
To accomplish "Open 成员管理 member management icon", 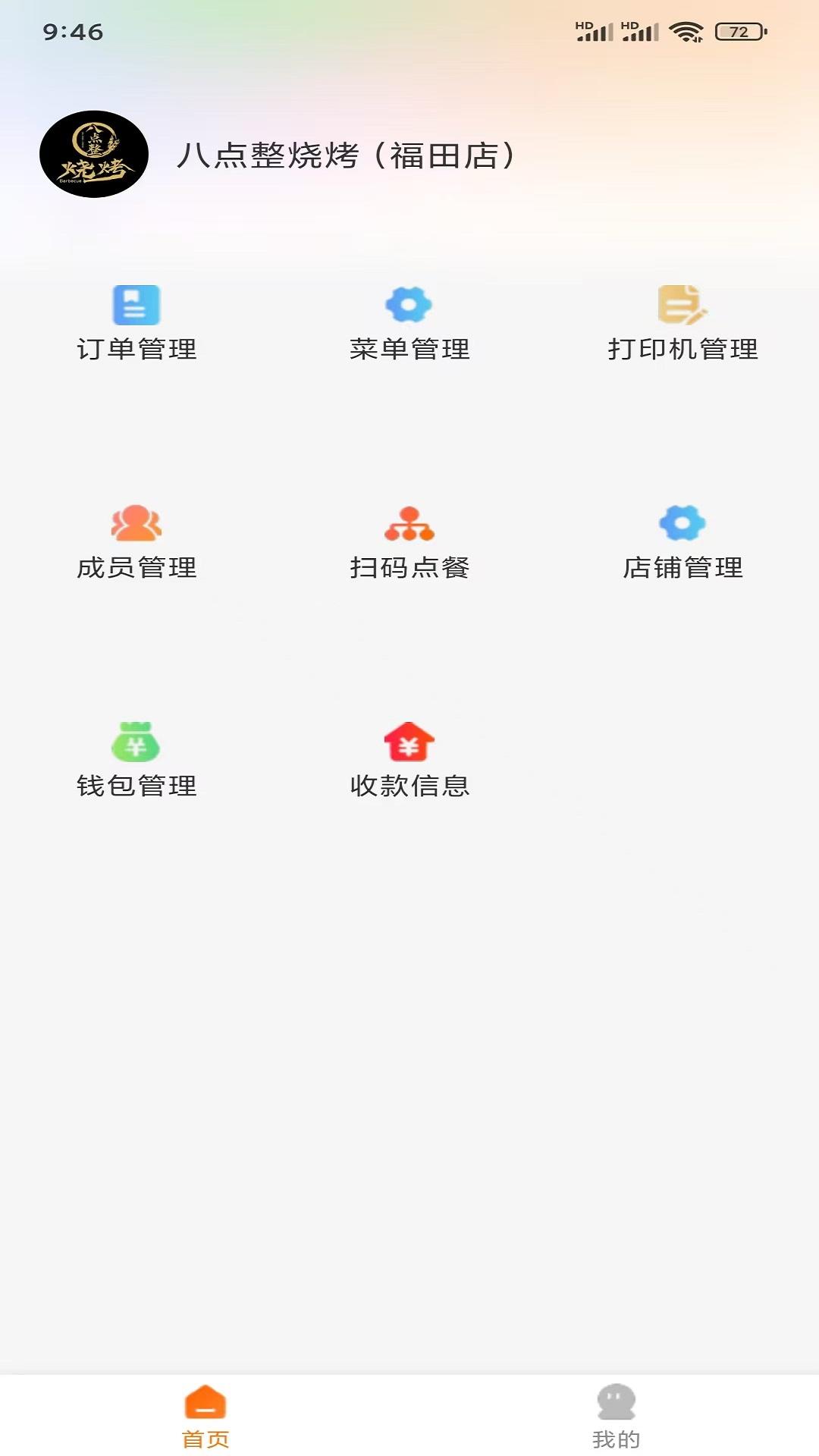I will [x=136, y=523].
